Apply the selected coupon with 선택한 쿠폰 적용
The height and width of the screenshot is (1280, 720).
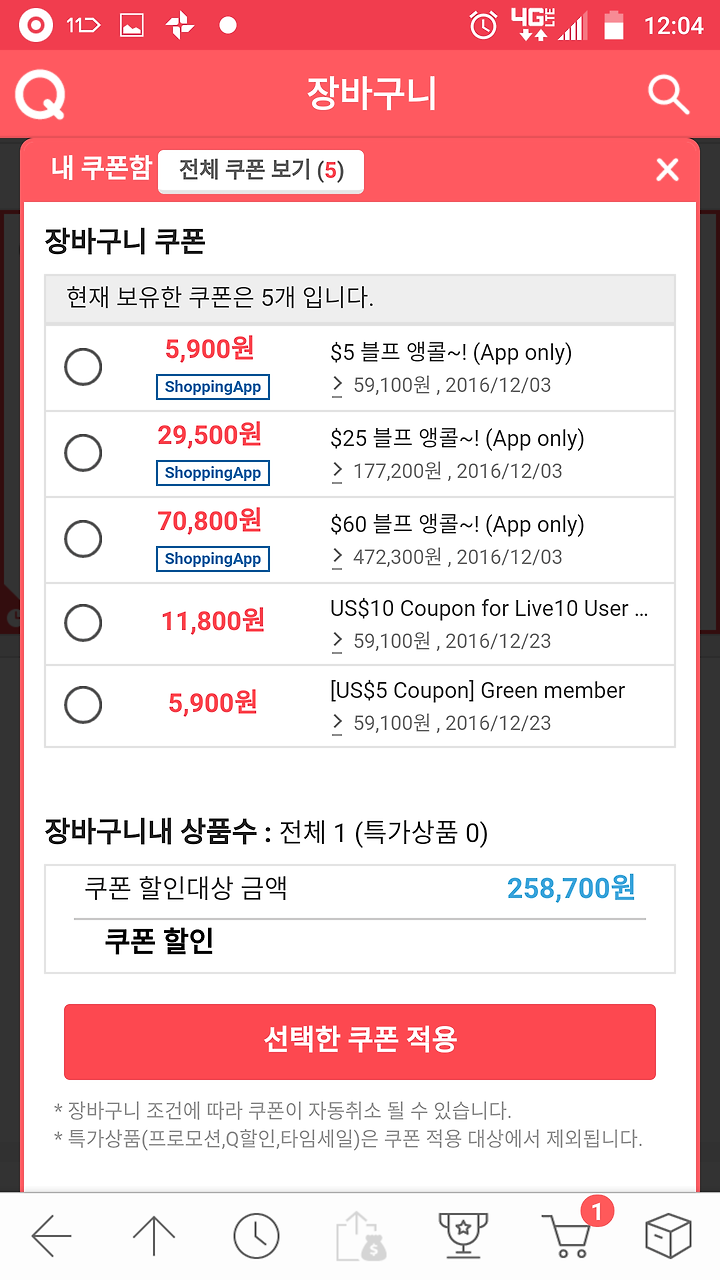(360, 1041)
